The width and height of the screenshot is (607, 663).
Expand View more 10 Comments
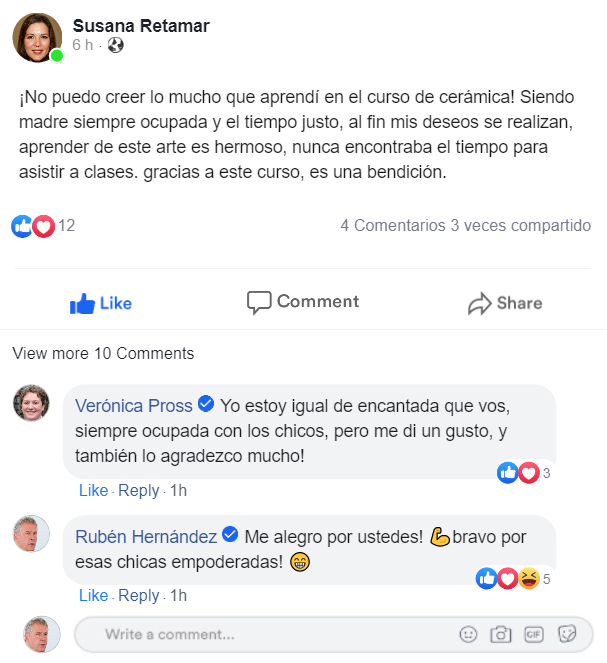click(103, 353)
